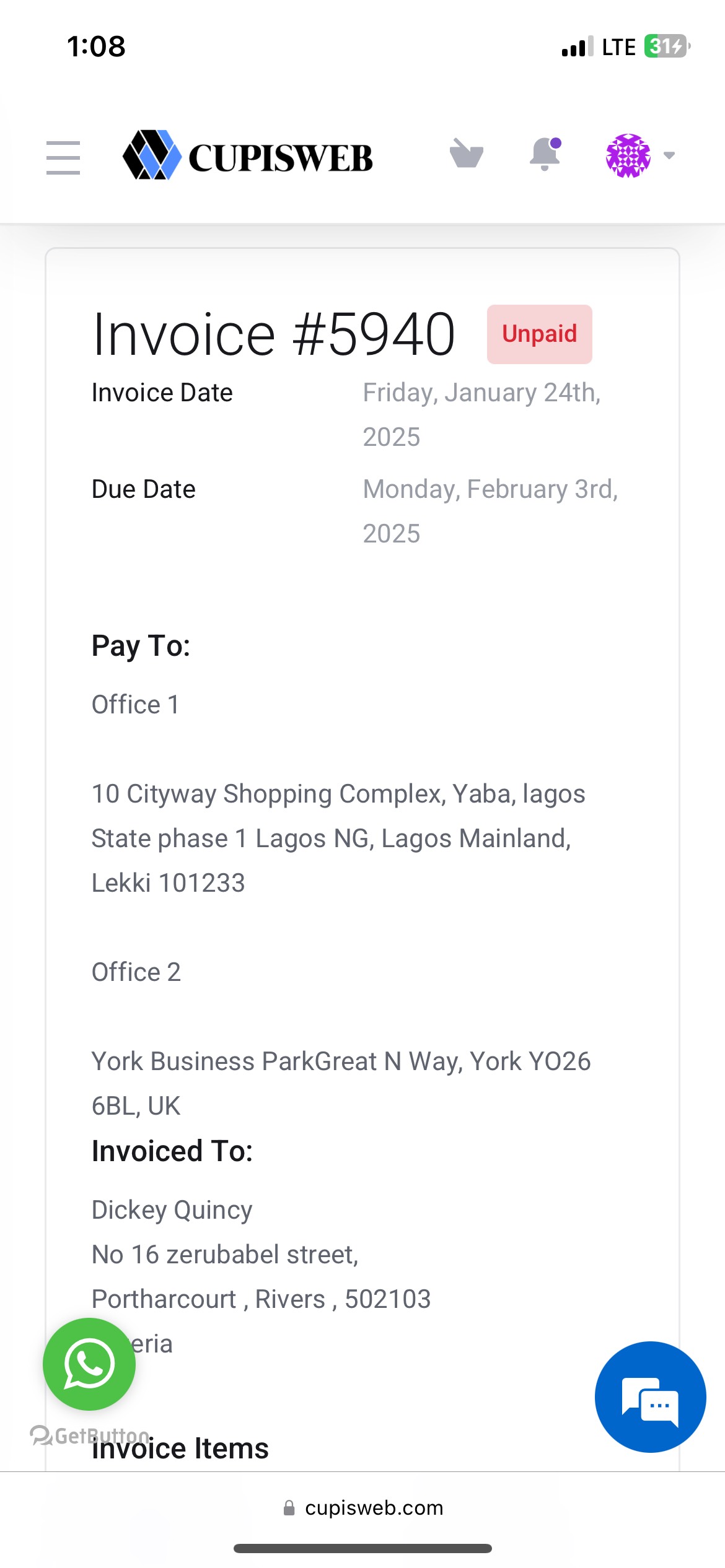
Task: Open the blue live chat bubble
Action: tap(650, 1396)
